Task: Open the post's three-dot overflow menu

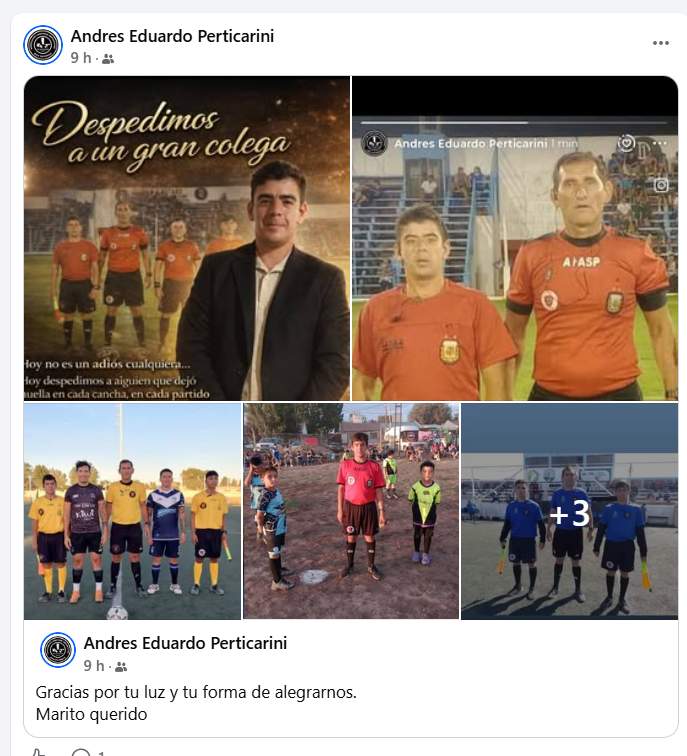Action: click(x=660, y=43)
